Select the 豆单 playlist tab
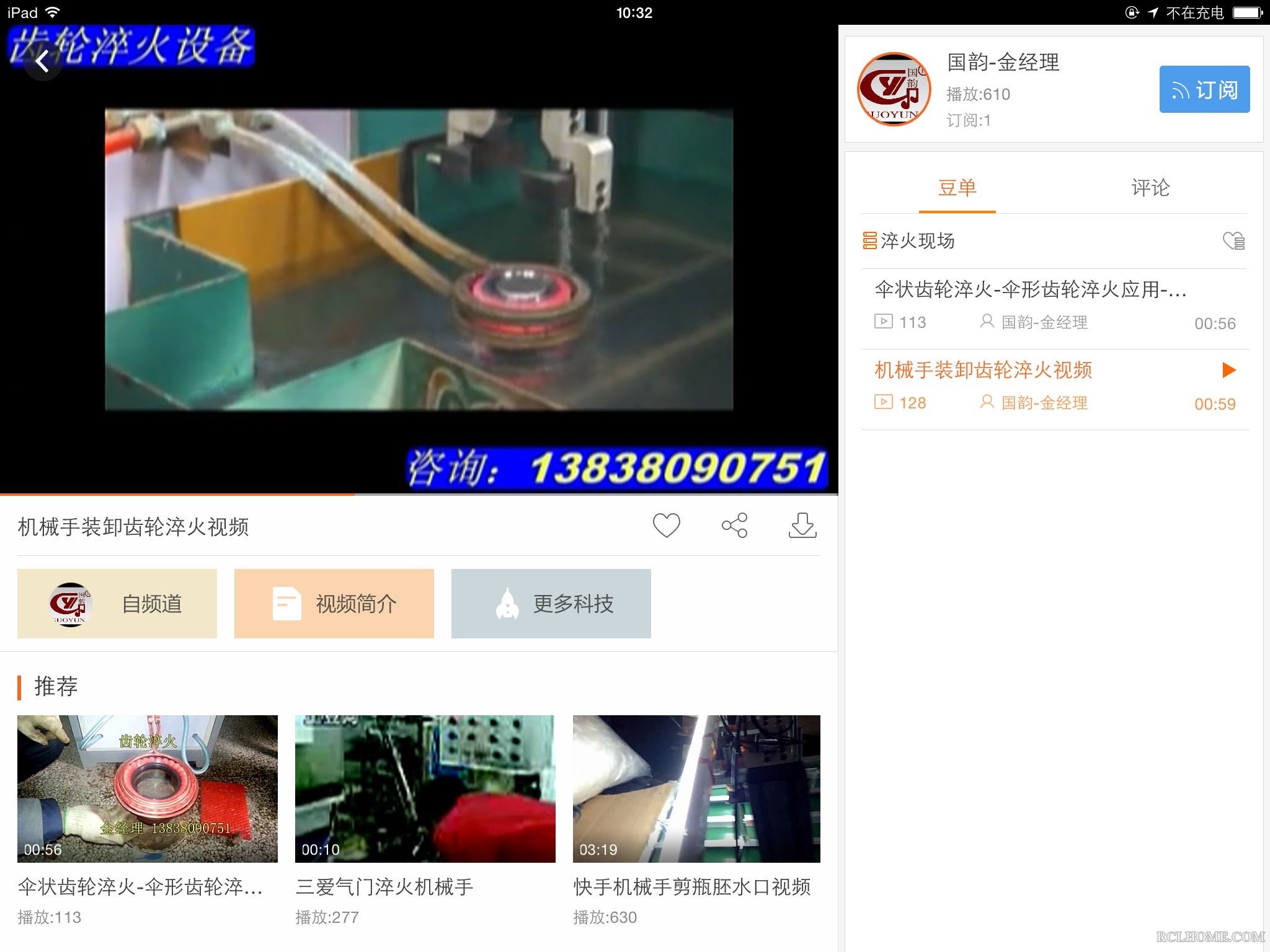Viewport: 1270px width, 952px height. tap(957, 188)
